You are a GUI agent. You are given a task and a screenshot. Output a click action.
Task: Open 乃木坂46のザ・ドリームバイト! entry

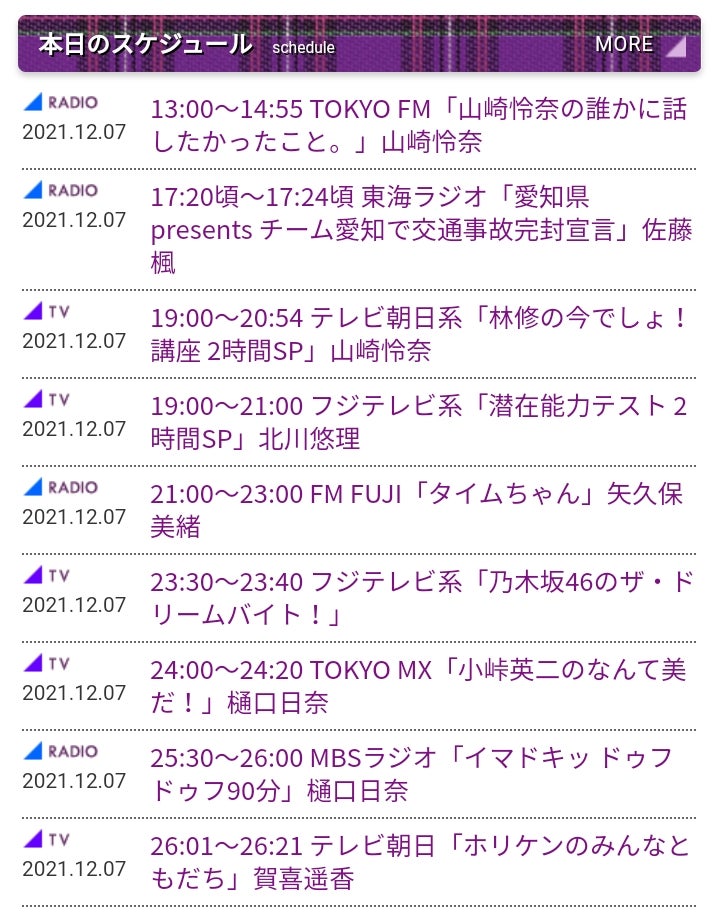click(420, 598)
